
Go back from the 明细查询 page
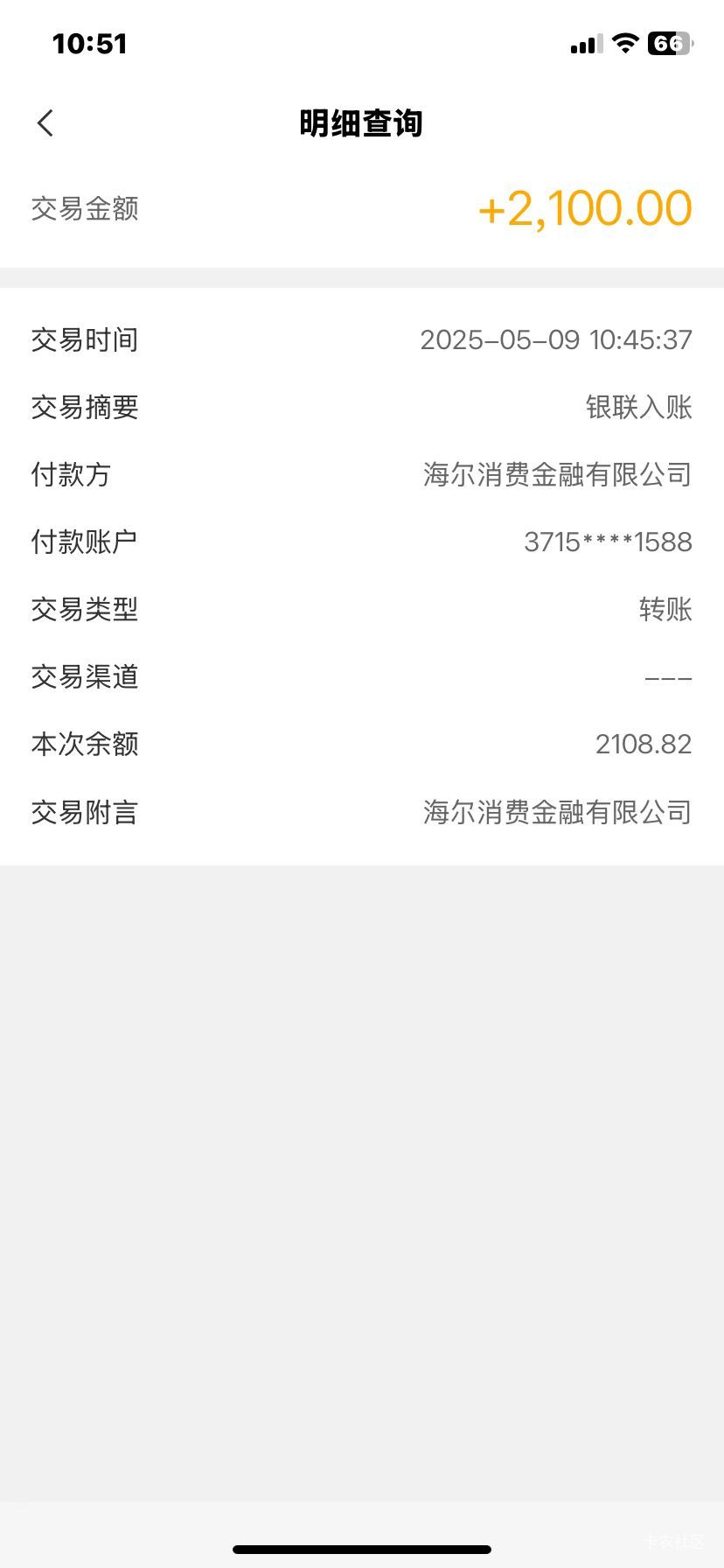(45, 123)
